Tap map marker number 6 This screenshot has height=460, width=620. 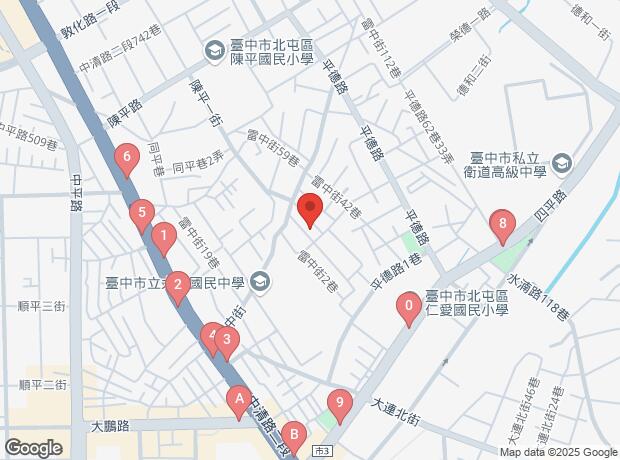pos(126,157)
